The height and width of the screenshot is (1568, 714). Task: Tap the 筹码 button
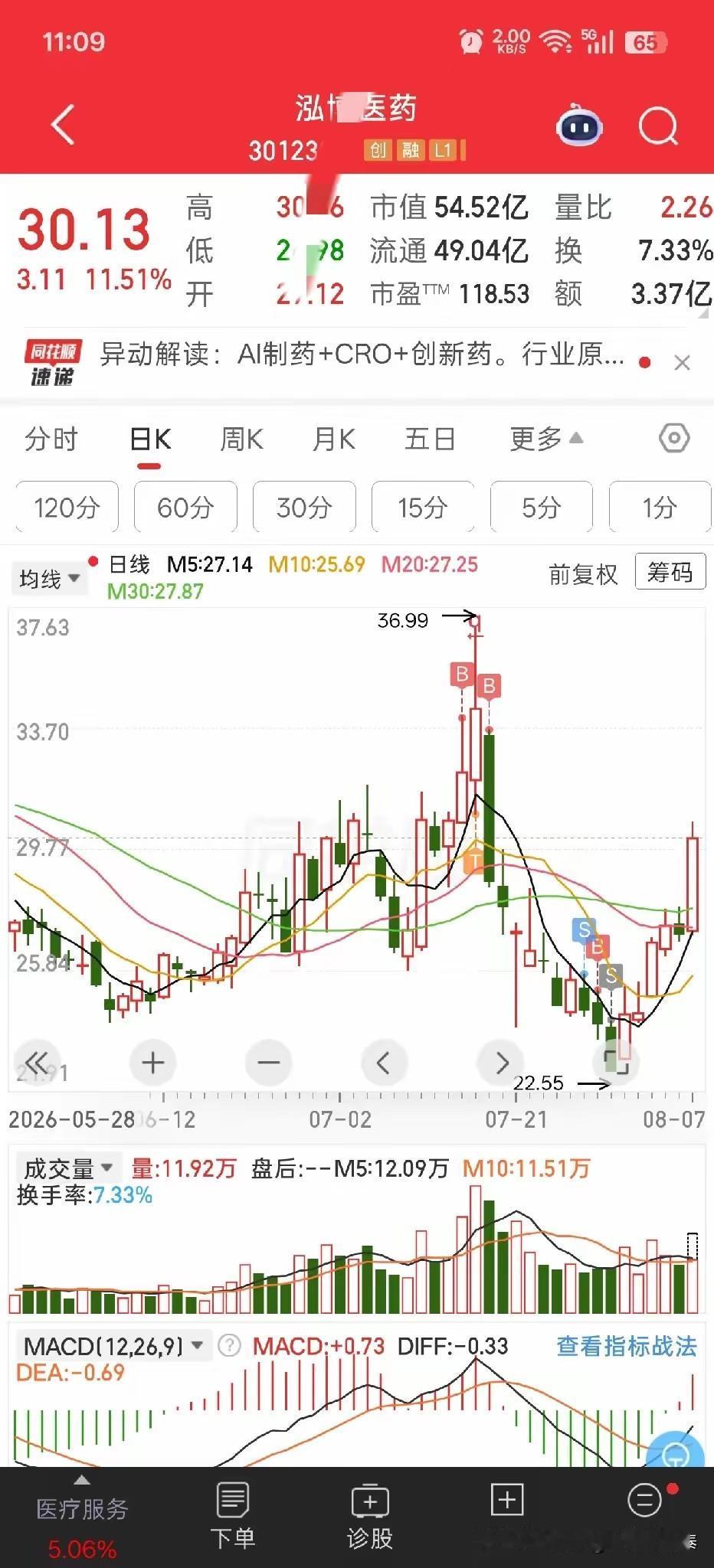coord(670,572)
